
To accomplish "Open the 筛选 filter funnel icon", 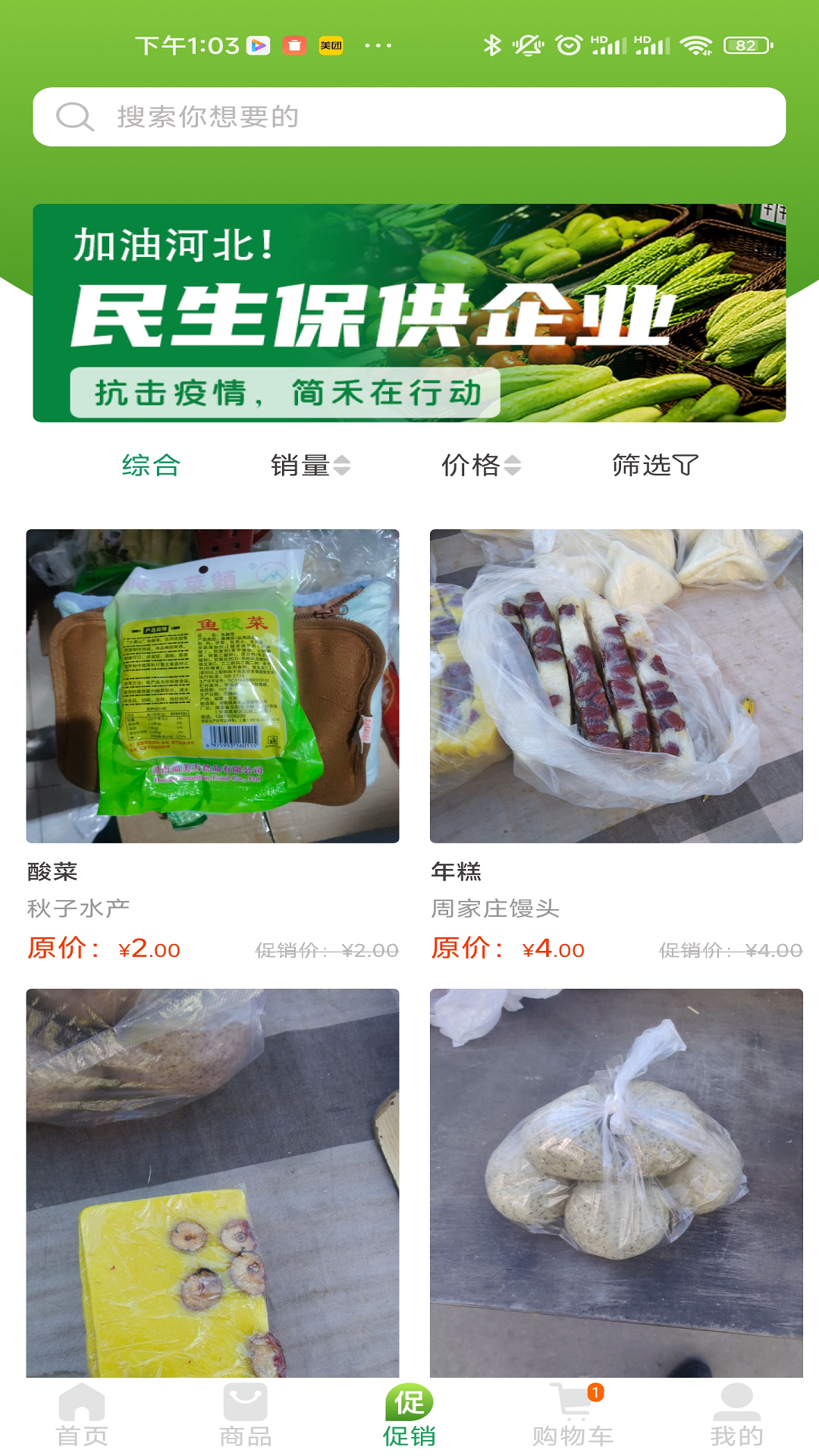I will 686,465.
